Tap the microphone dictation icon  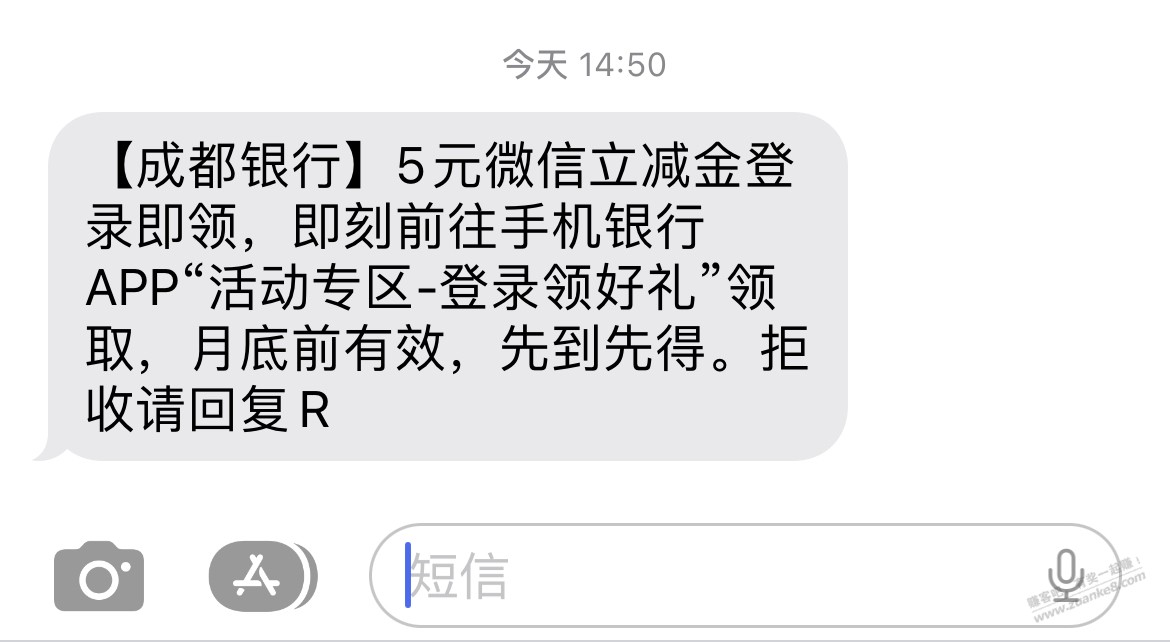point(1065,576)
